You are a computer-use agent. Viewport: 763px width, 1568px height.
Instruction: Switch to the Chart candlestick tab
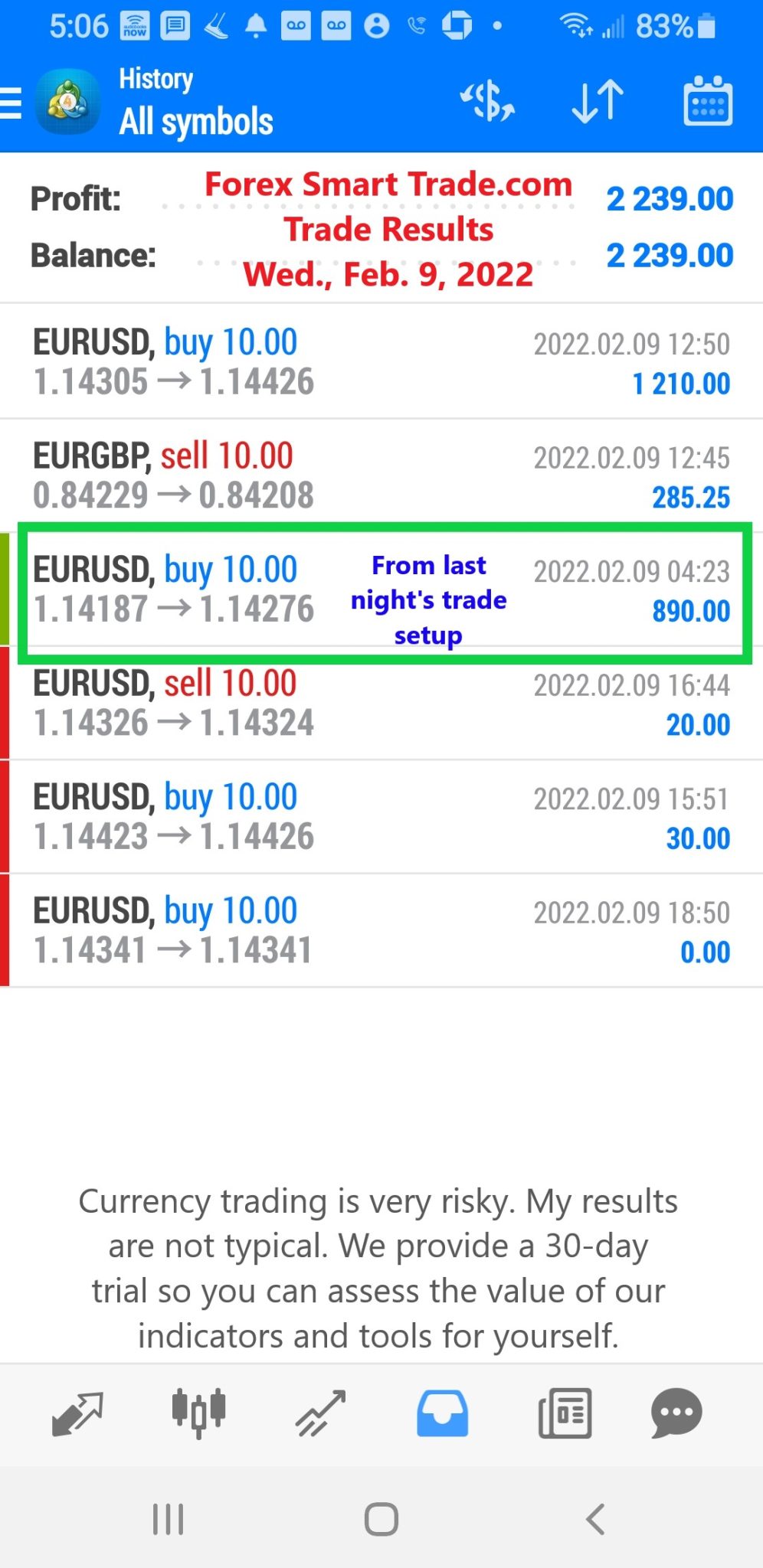(198, 1413)
